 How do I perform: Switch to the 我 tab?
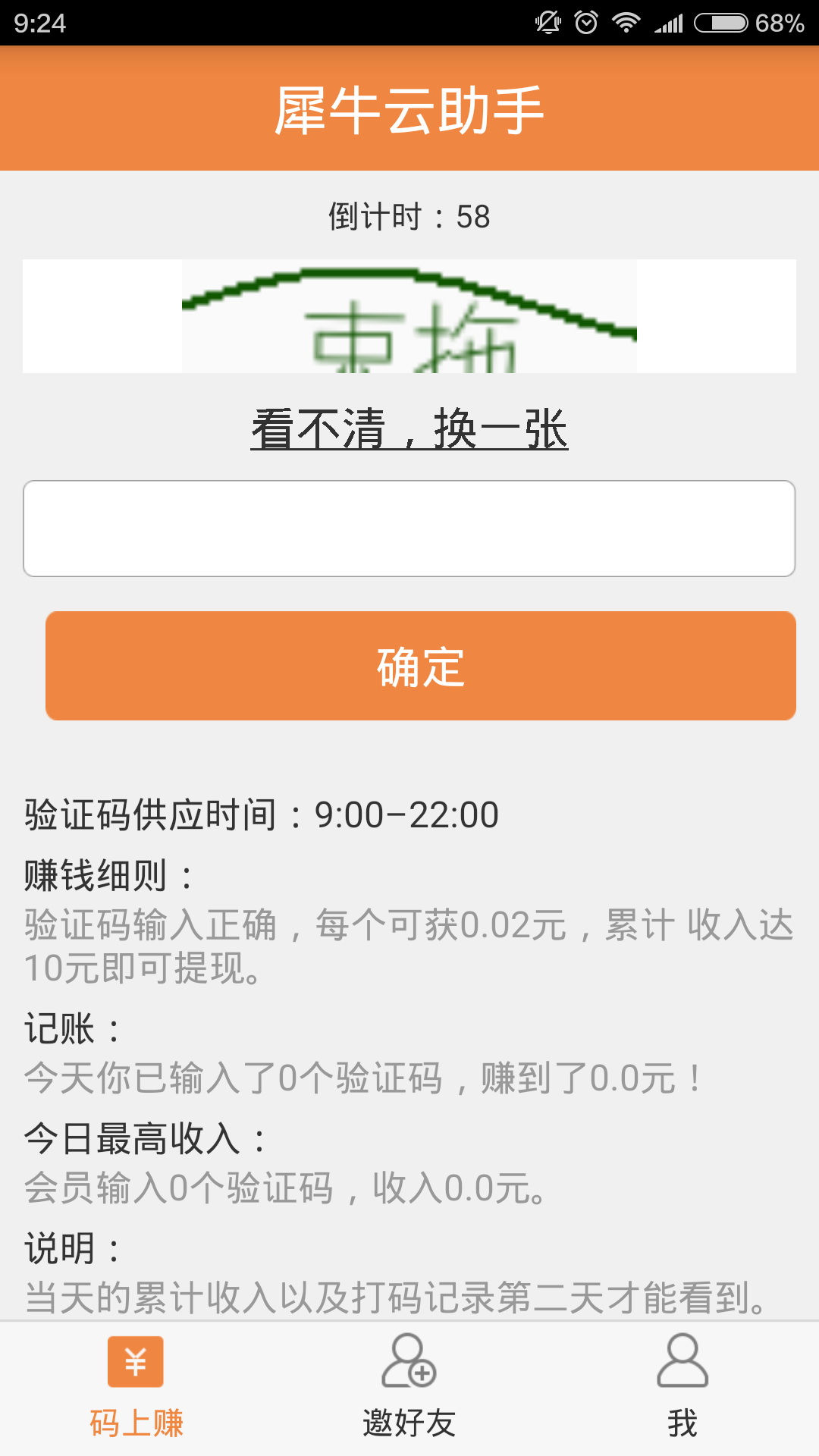[682, 1395]
